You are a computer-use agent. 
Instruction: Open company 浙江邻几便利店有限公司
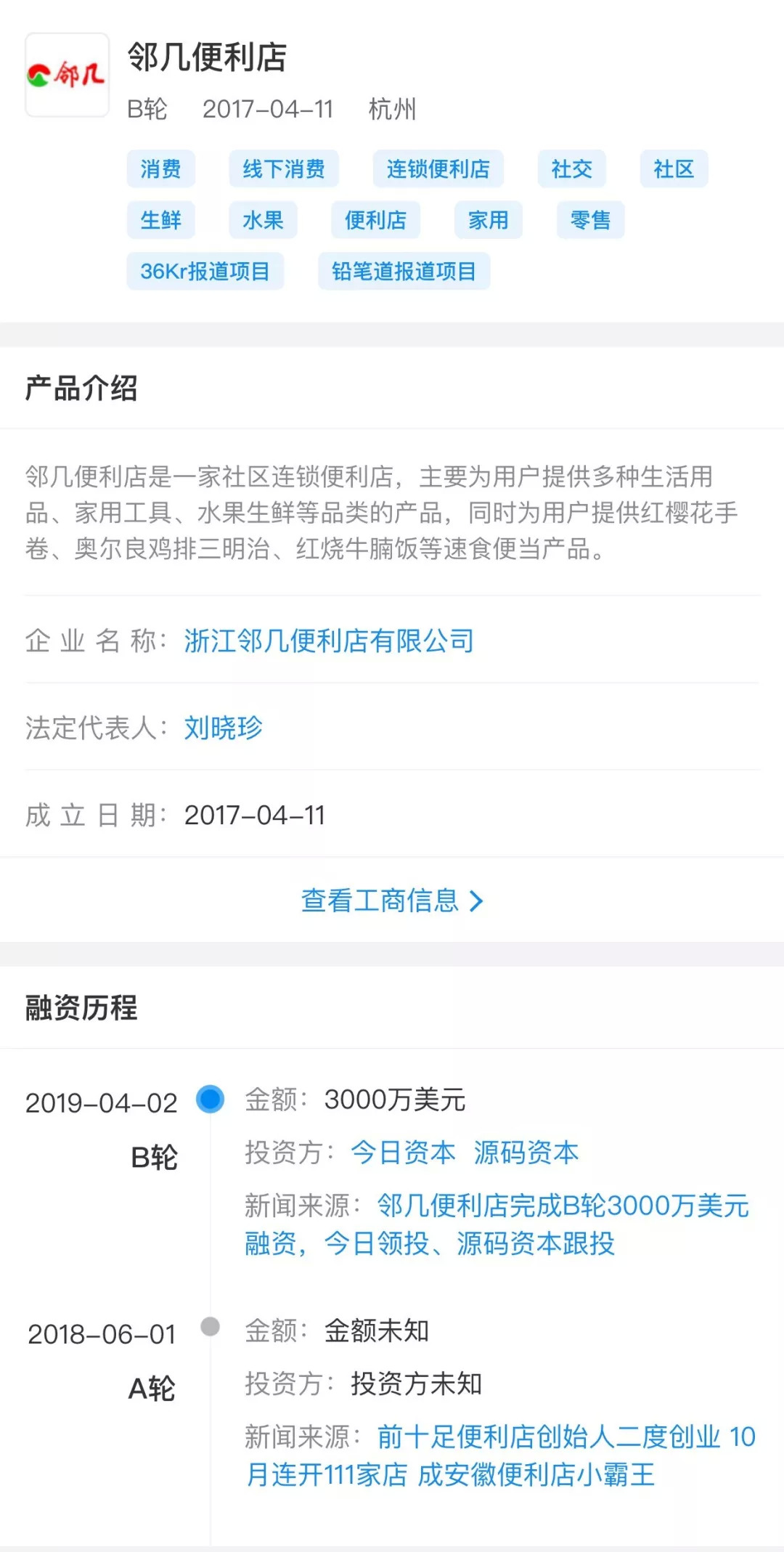[329, 641]
